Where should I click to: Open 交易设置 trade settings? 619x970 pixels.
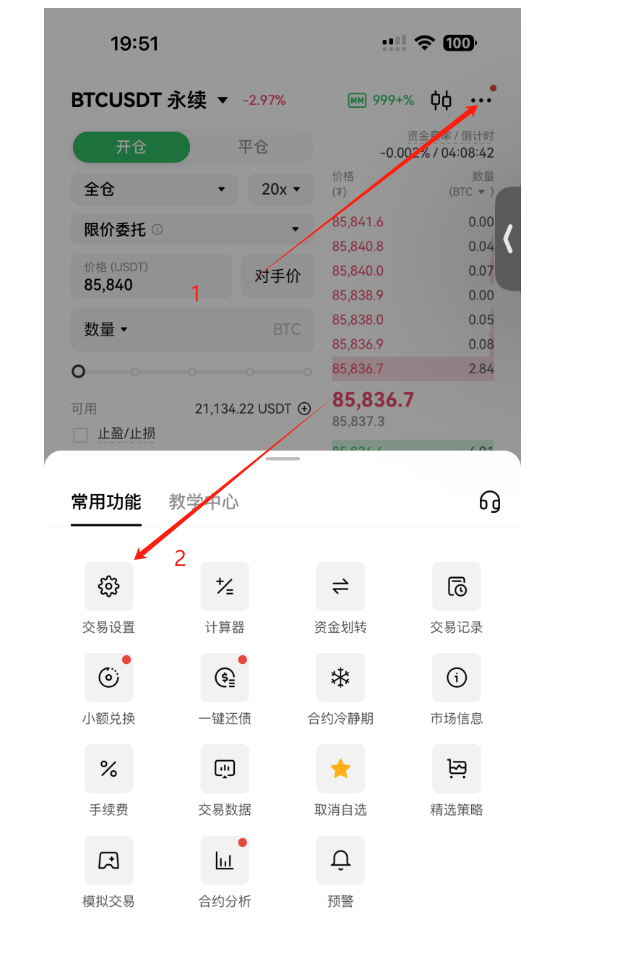pyautogui.click(x=108, y=587)
